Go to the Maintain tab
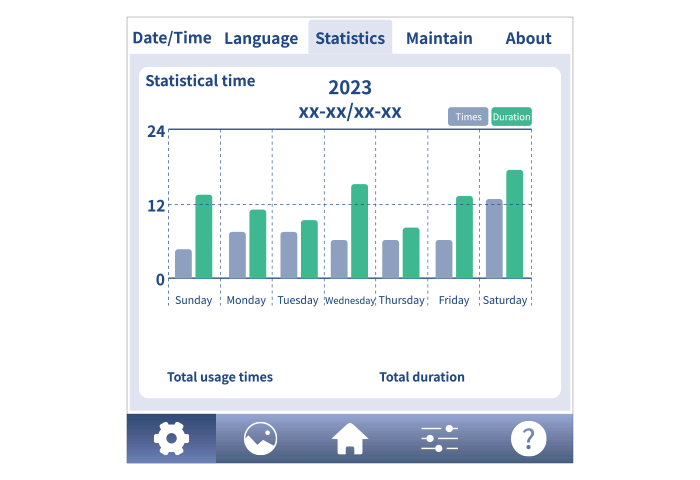Viewport: 700px width, 480px height. [x=439, y=38]
